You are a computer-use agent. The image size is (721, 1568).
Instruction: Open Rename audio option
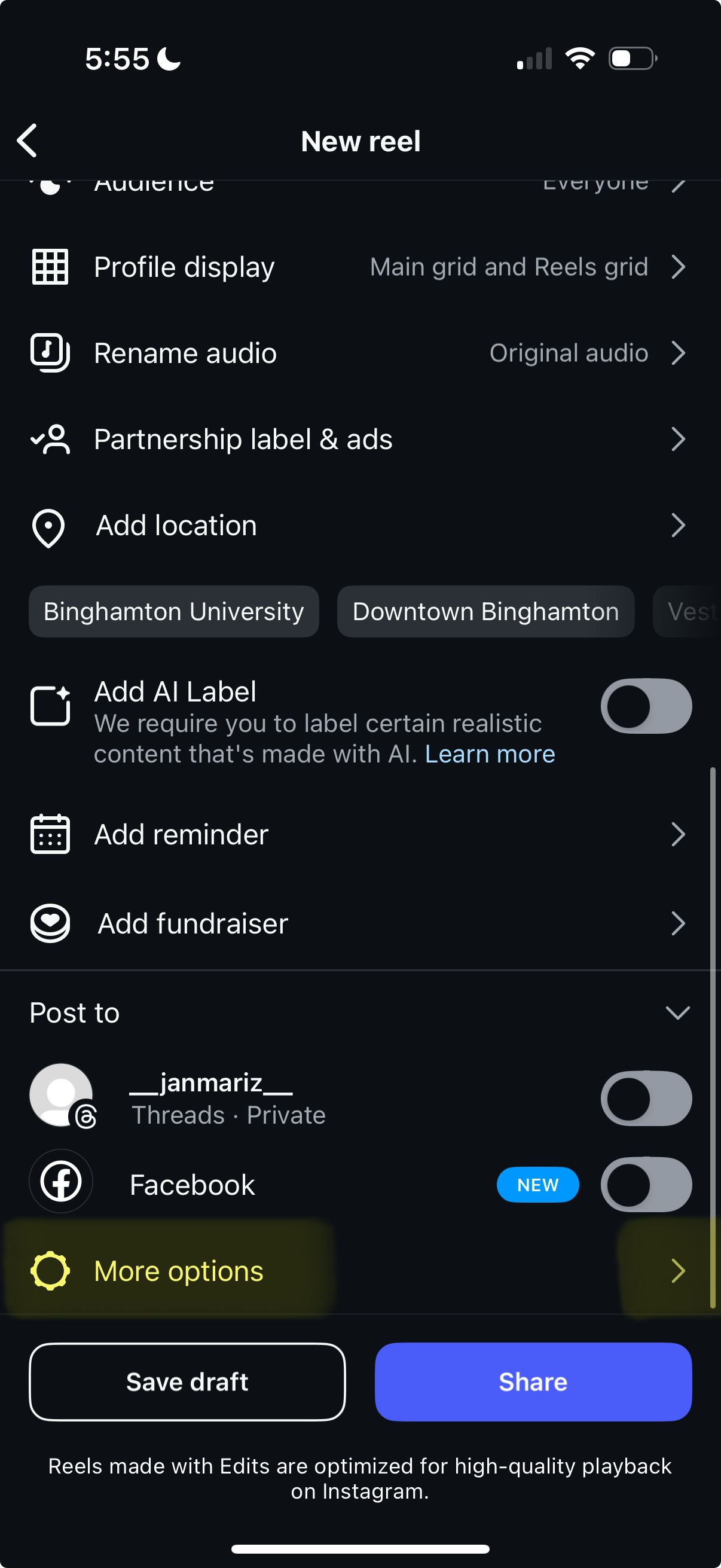click(360, 353)
